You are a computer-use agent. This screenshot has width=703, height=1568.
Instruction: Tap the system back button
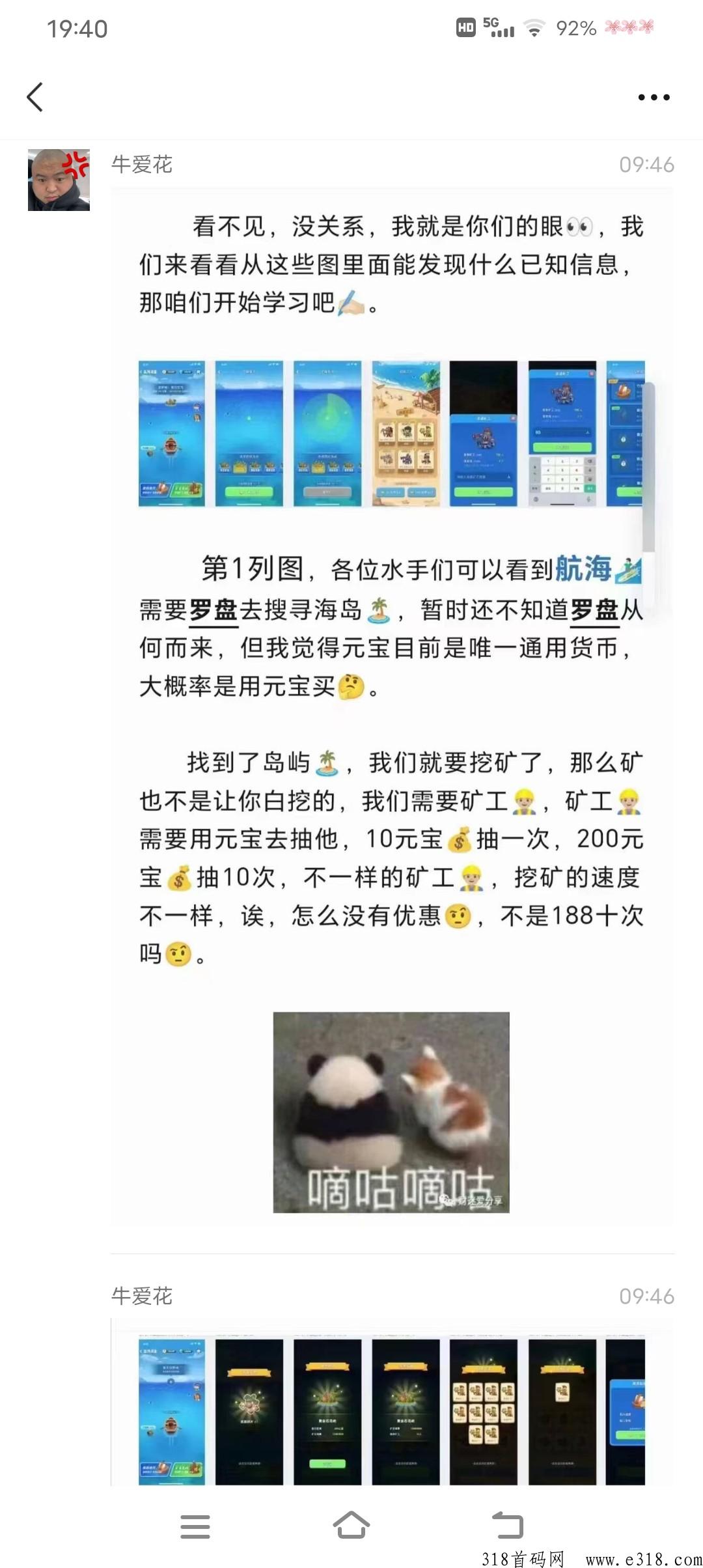click(x=508, y=1525)
